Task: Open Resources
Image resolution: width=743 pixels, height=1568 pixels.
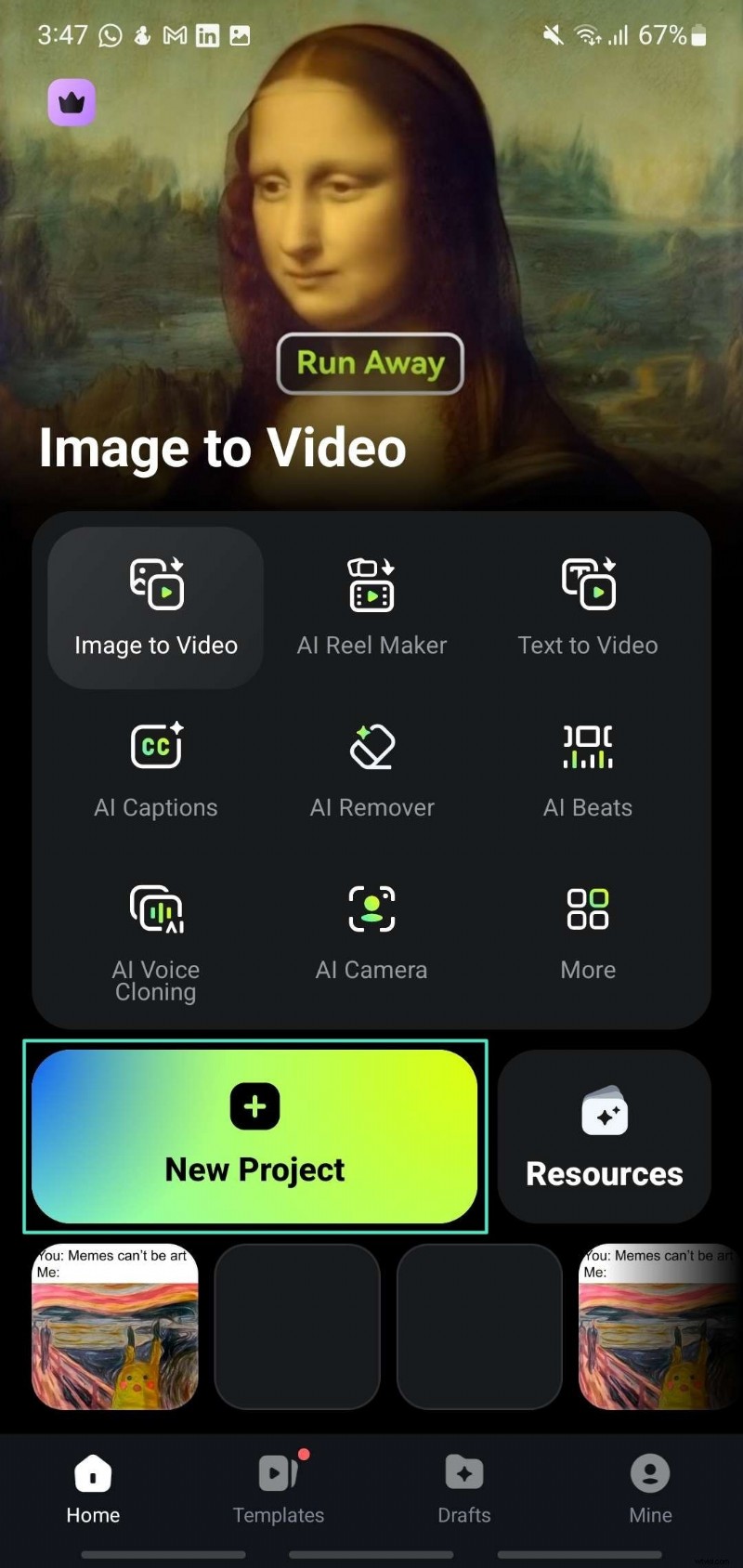Action: [x=605, y=1136]
